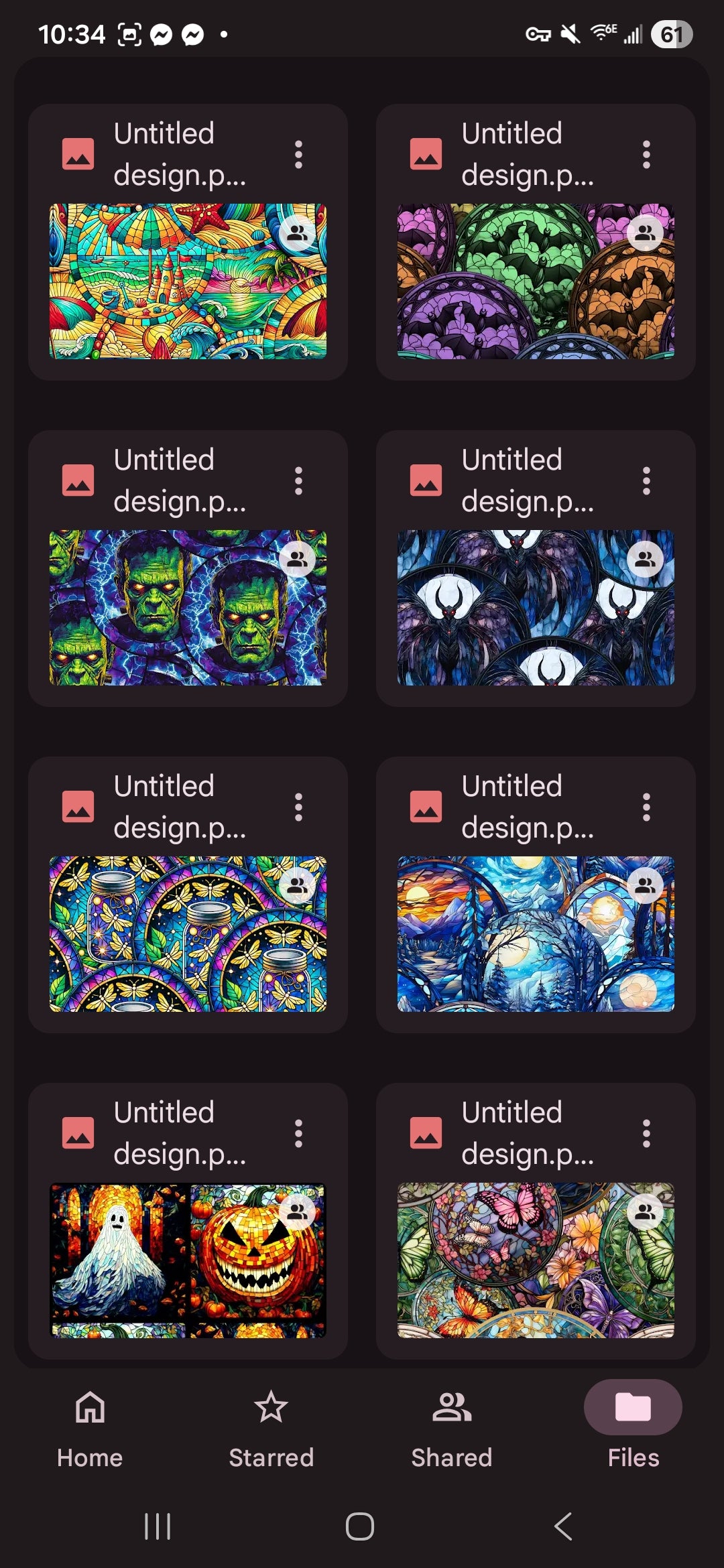Open more options for the winter landscape file
The height and width of the screenshot is (1568, 724).
tap(646, 807)
